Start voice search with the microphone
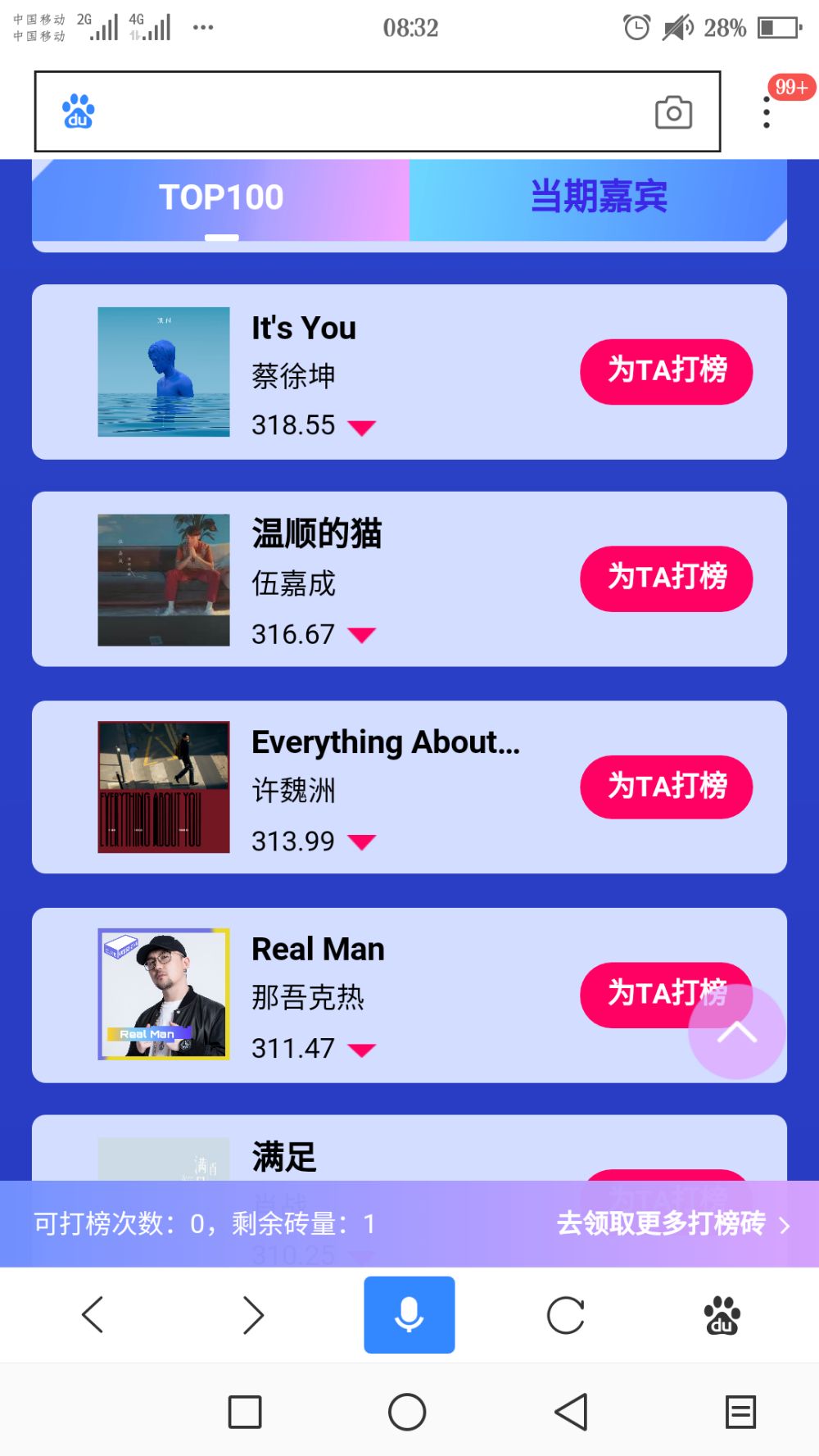Image resolution: width=819 pixels, height=1456 pixels. click(409, 1315)
